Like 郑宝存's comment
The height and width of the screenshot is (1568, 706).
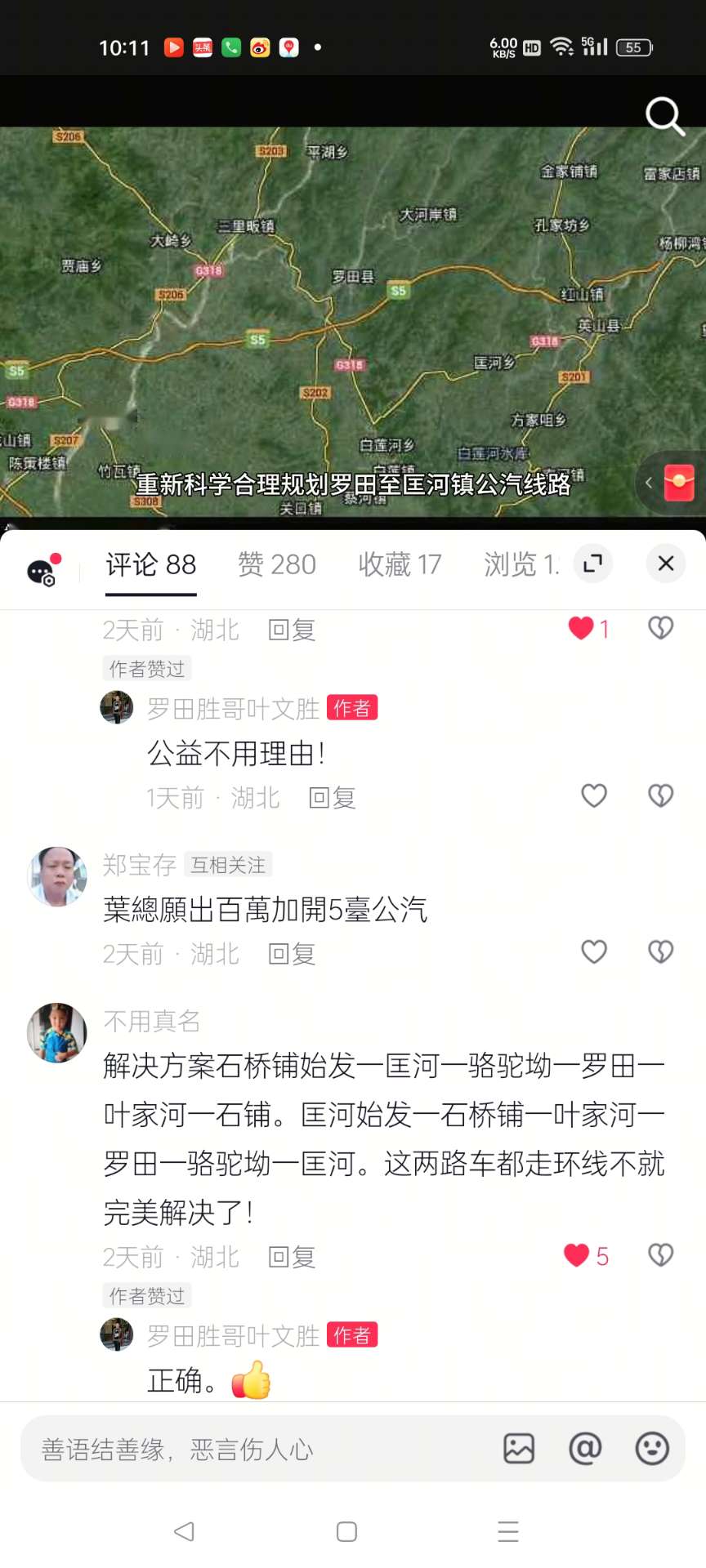click(594, 951)
